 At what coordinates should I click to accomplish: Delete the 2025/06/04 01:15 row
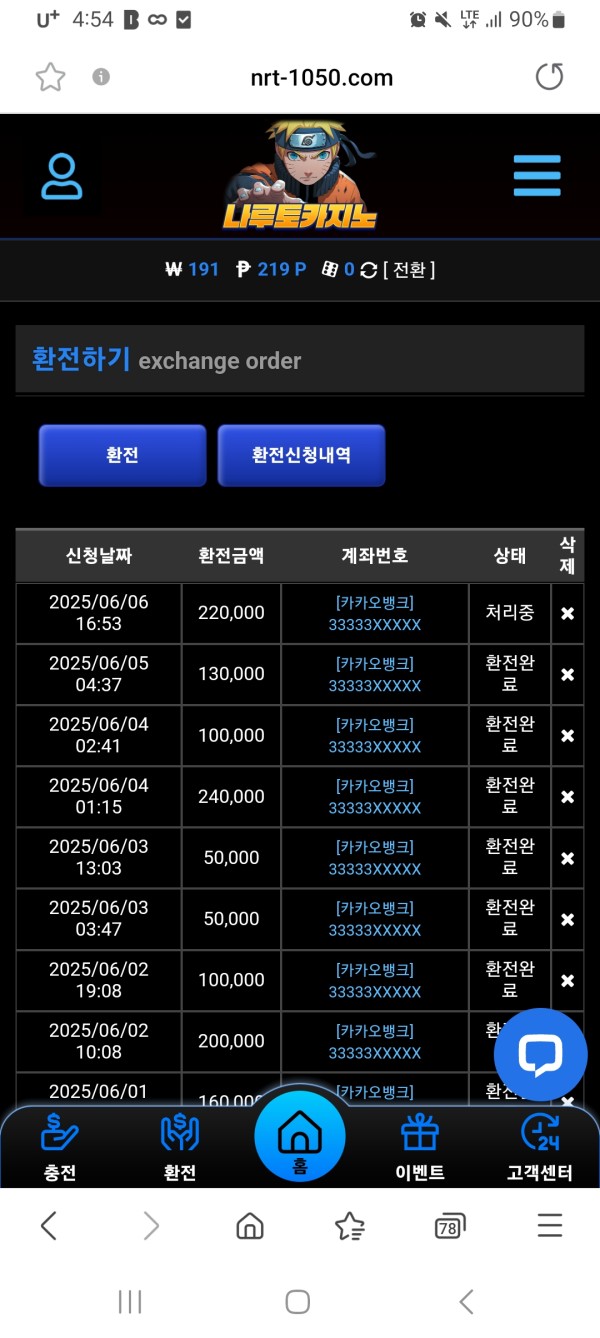click(567, 797)
